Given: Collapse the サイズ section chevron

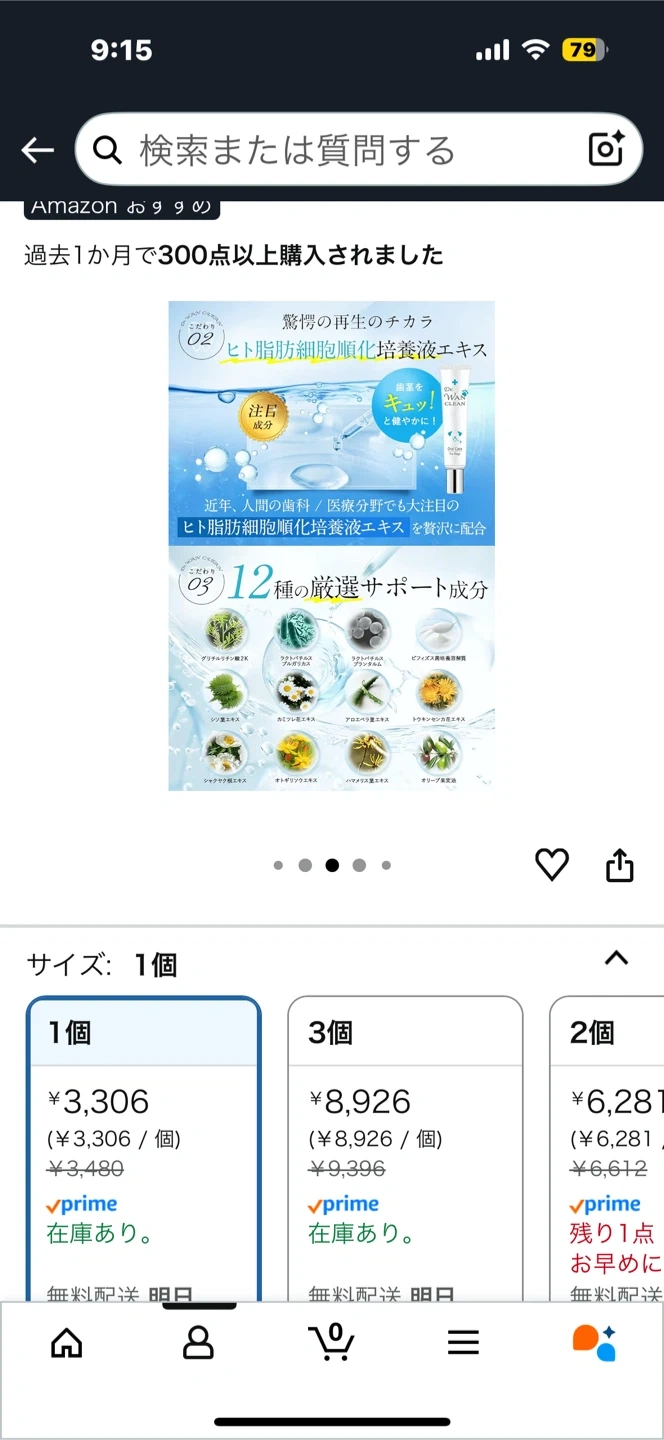Looking at the screenshot, I should (x=617, y=959).
